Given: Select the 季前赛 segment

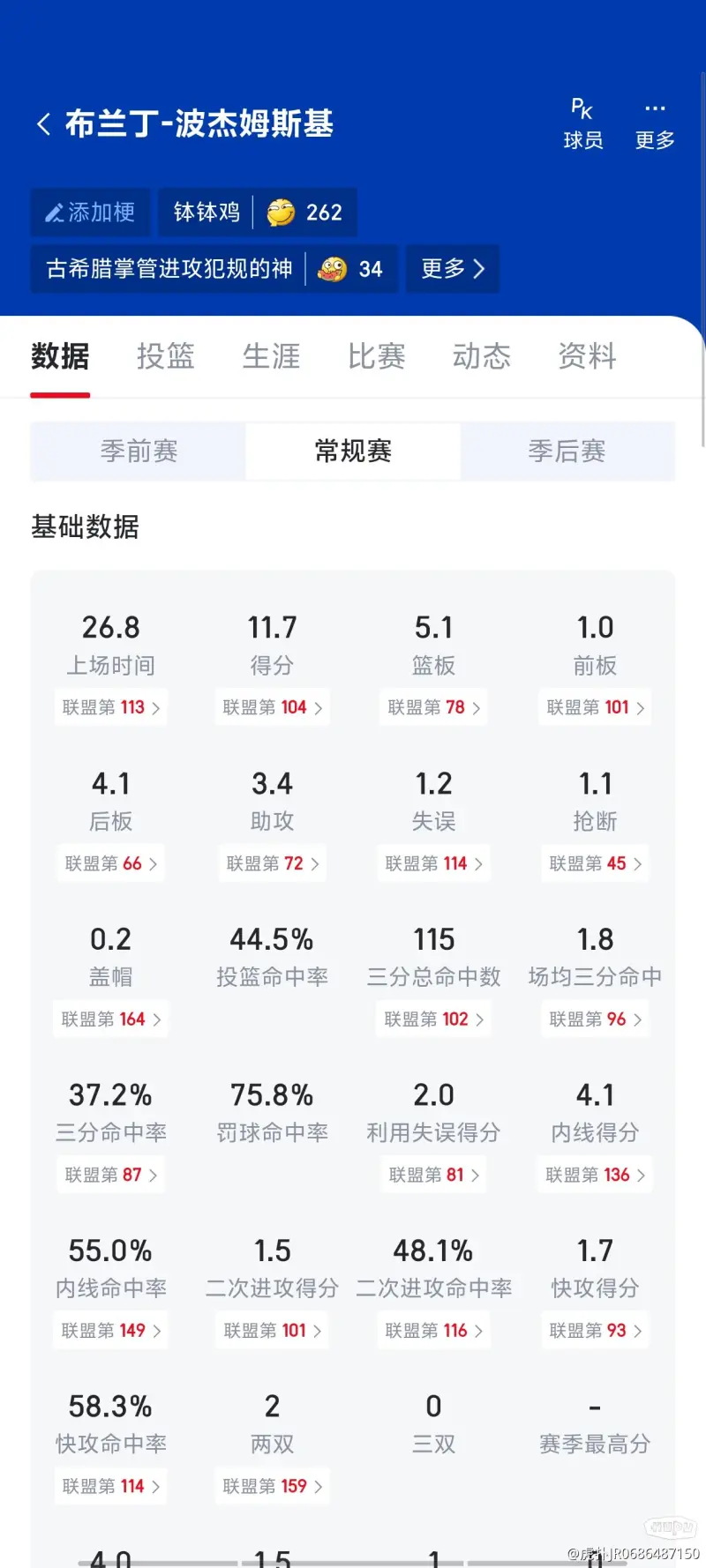Looking at the screenshot, I should pyautogui.click(x=139, y=452).
